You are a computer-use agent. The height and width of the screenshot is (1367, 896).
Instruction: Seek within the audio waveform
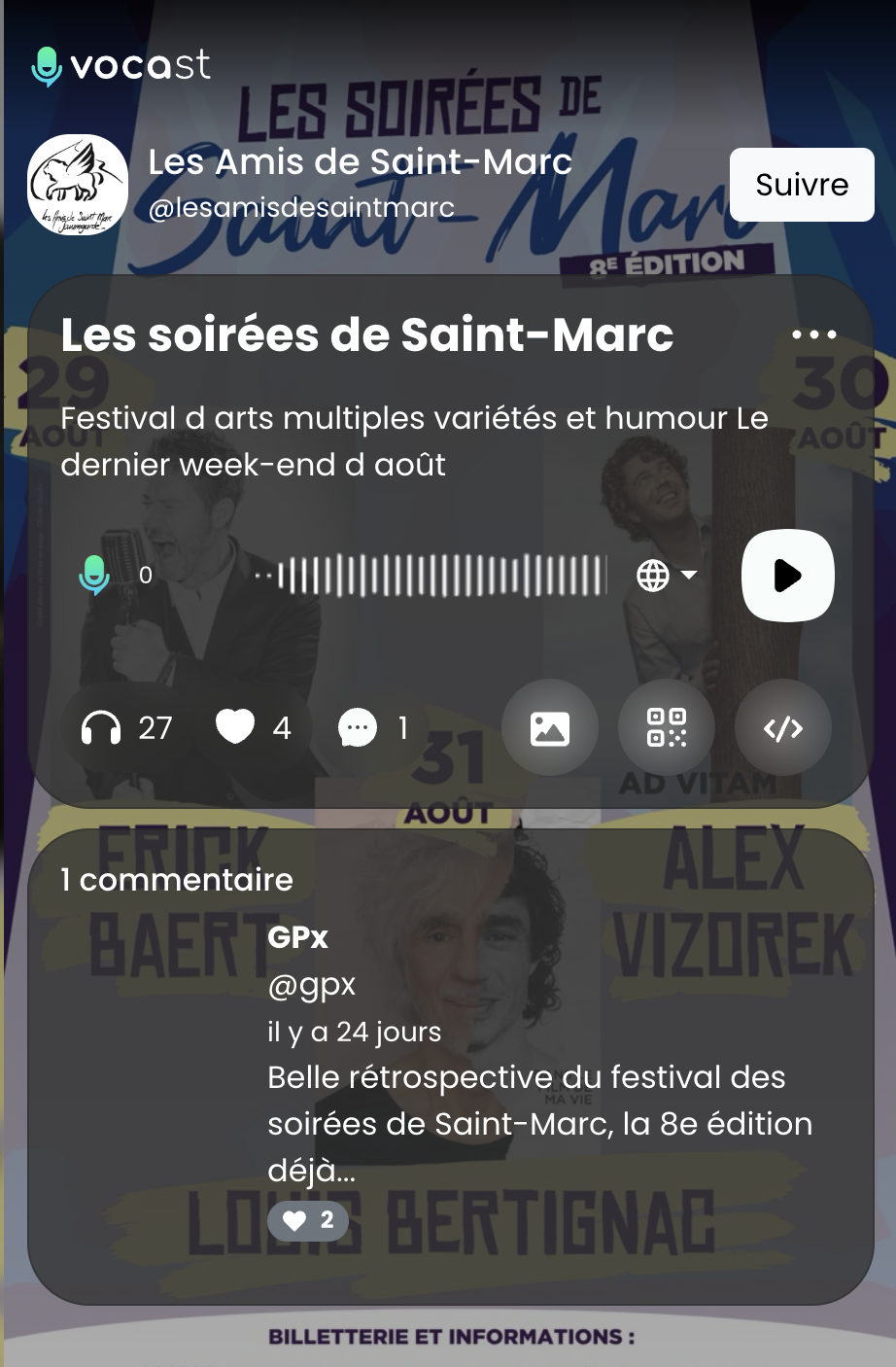[x=437, y=576]
